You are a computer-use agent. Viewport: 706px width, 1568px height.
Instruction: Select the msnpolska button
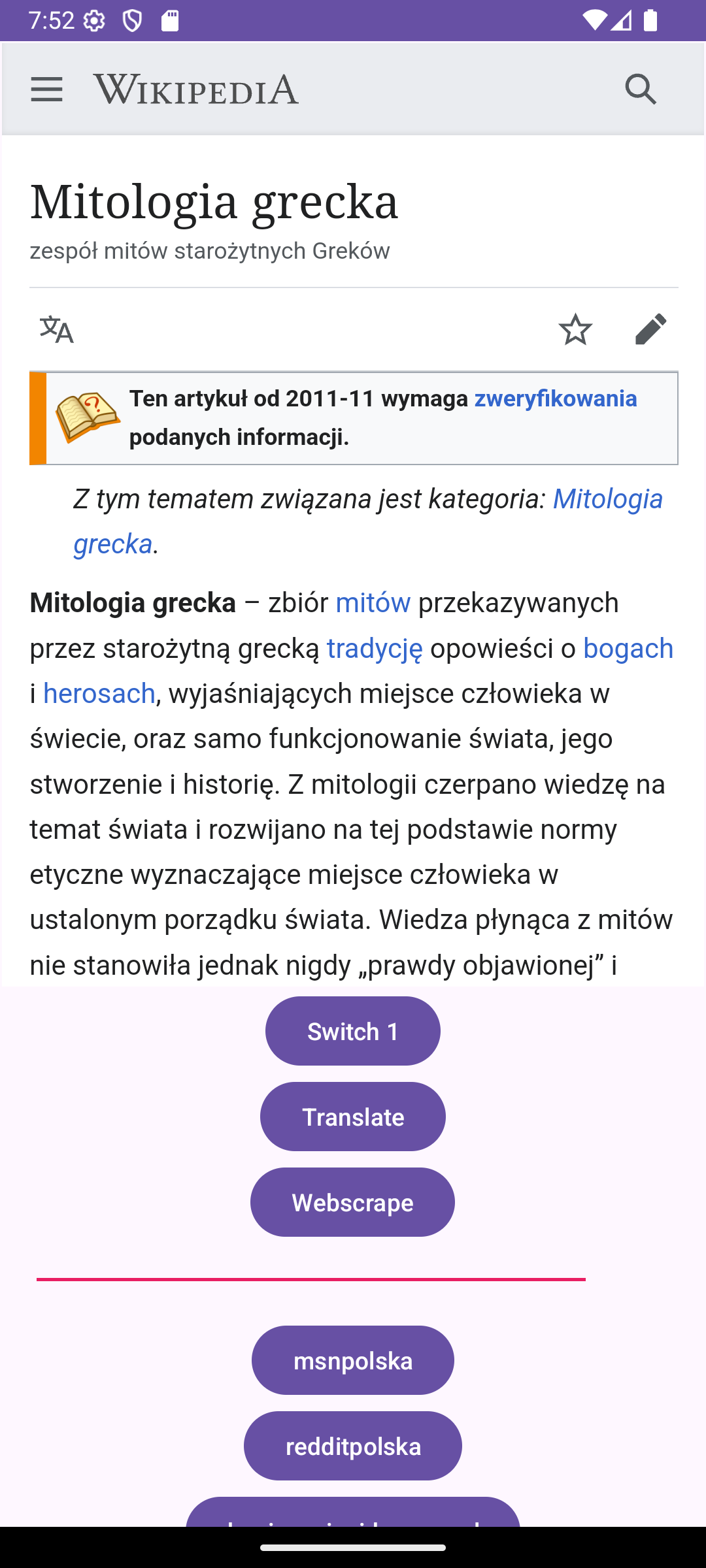coord(353,1360)
